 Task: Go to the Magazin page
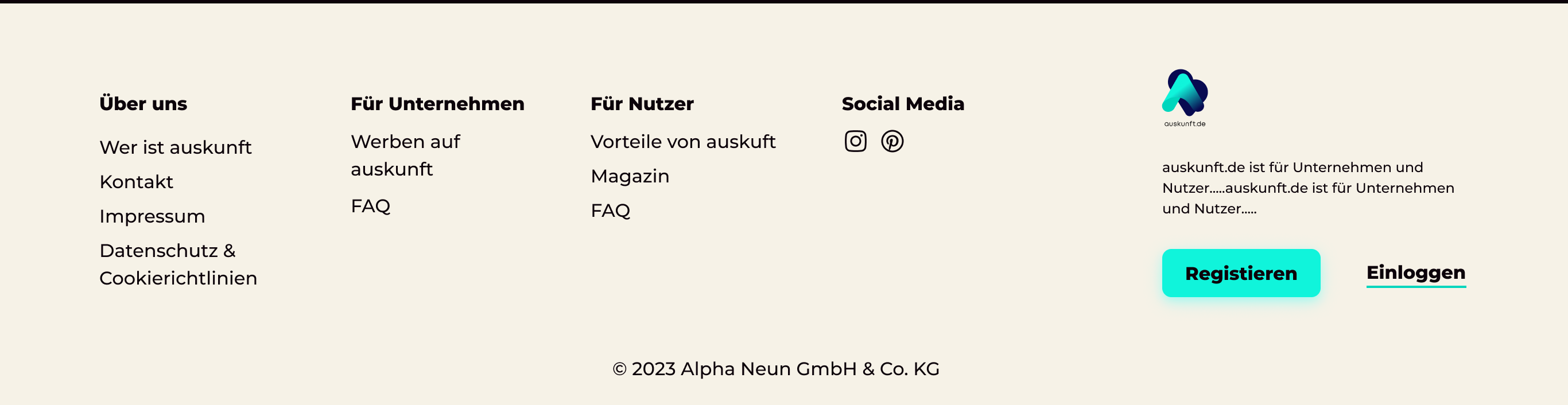[630, 176]
